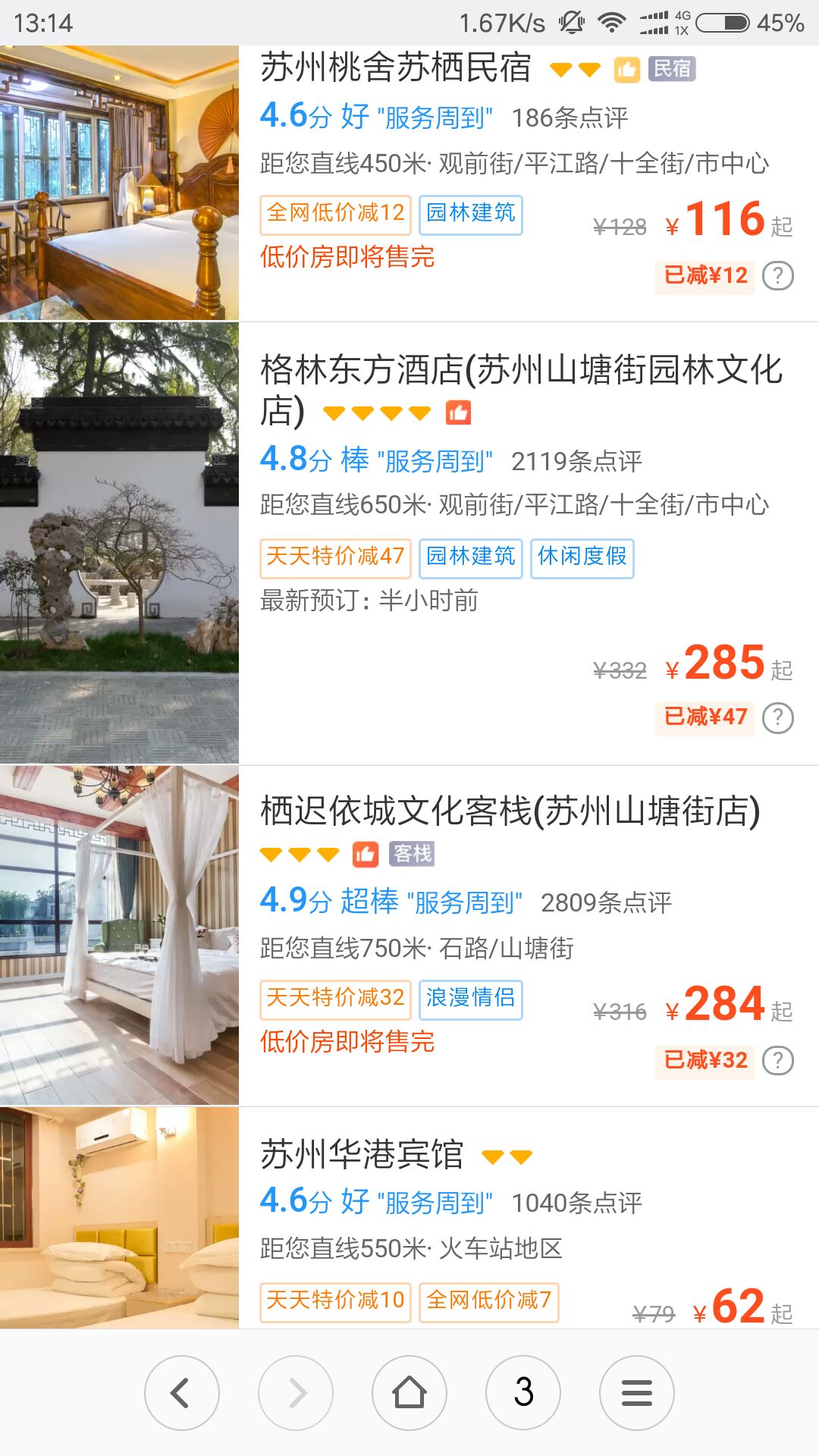Tap the help icon beside 已减¥47
The height and width of the screenshot is (1456, 819).
coord(777,718)
